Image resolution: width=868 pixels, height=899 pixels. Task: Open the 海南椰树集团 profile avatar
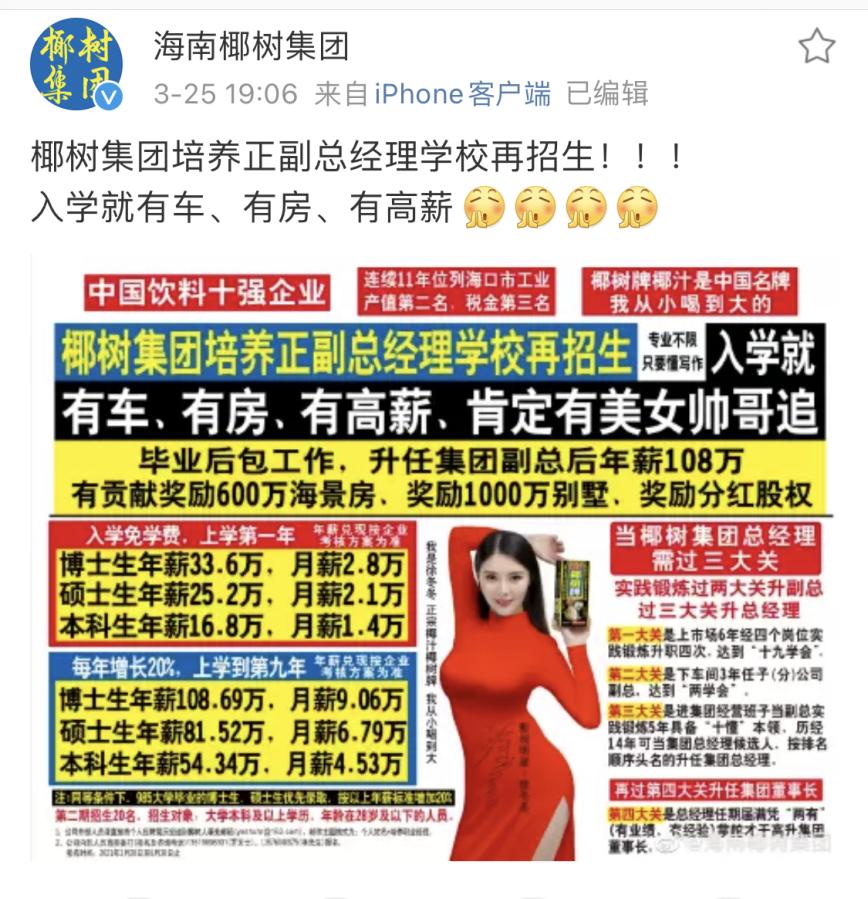(76, 64)
